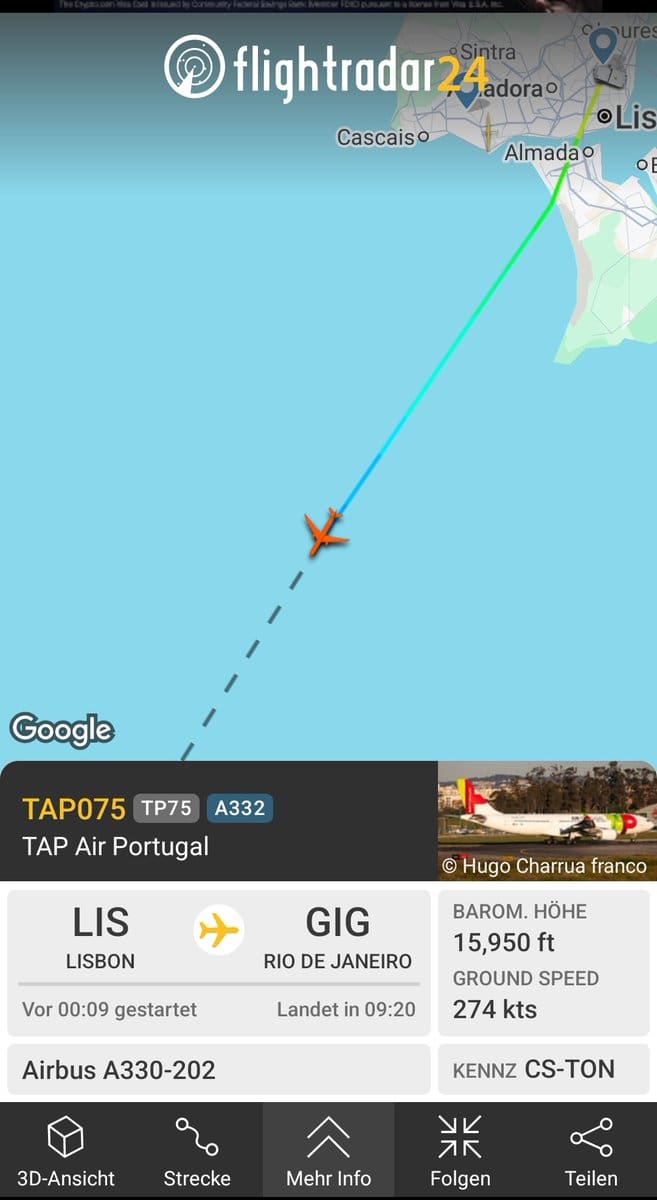Show the Strecke route view
This screenshot has width=657, height=1200.
coord(197,1151)
